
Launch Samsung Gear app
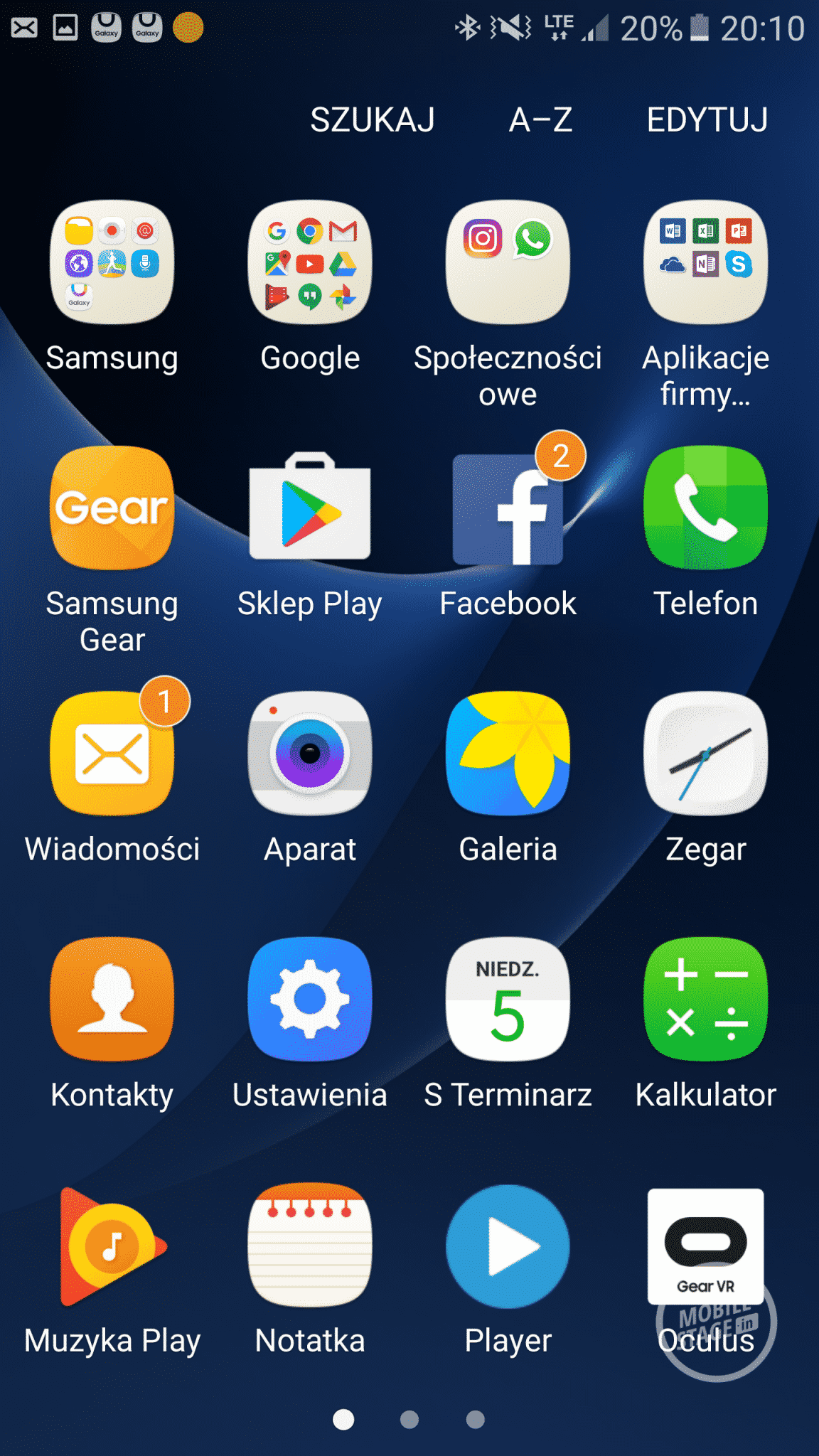(x=112, y=508)
